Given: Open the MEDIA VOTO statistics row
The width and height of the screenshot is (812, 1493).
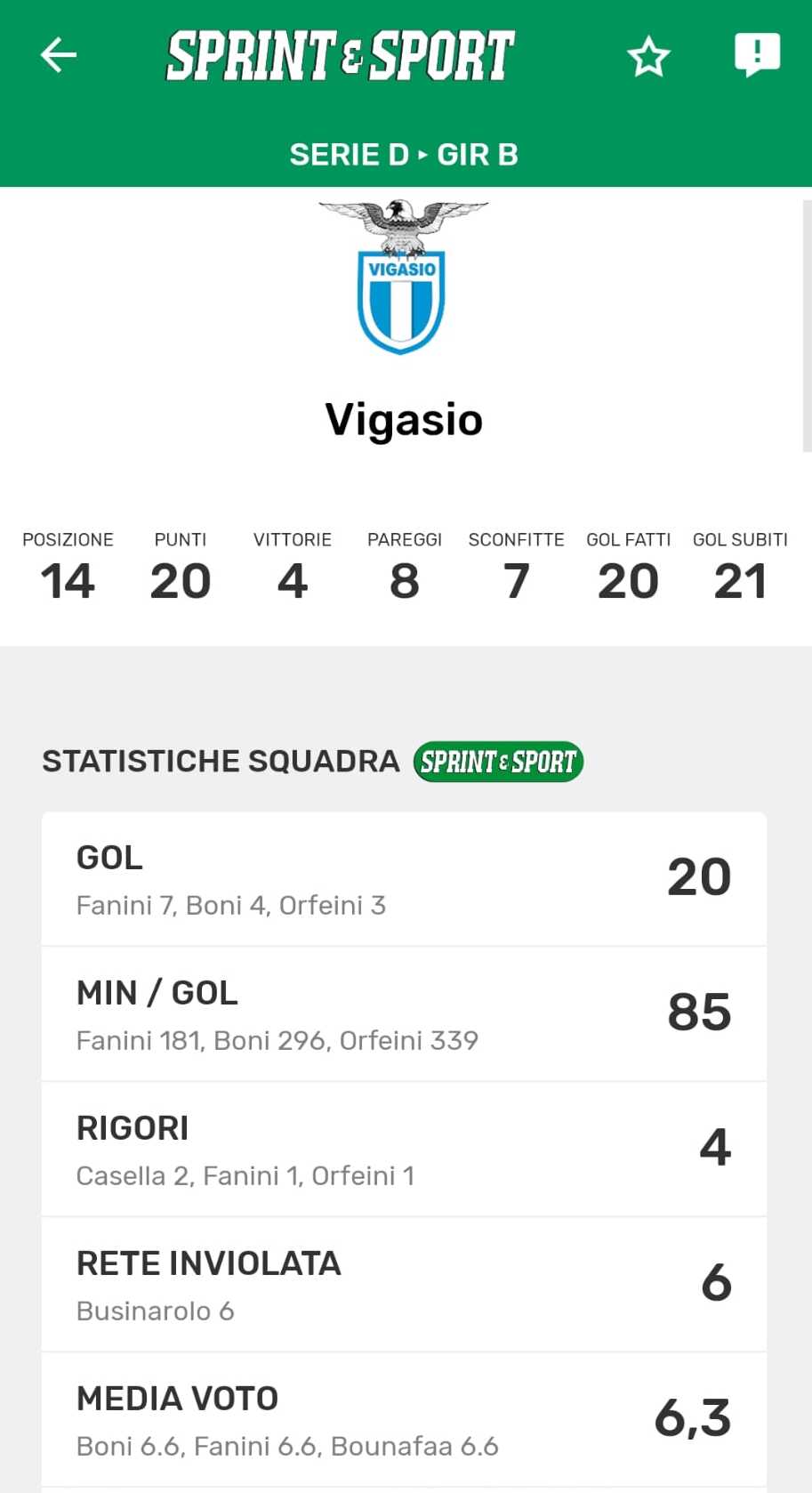Looking at the screenshot, I should pos(404,1420).
